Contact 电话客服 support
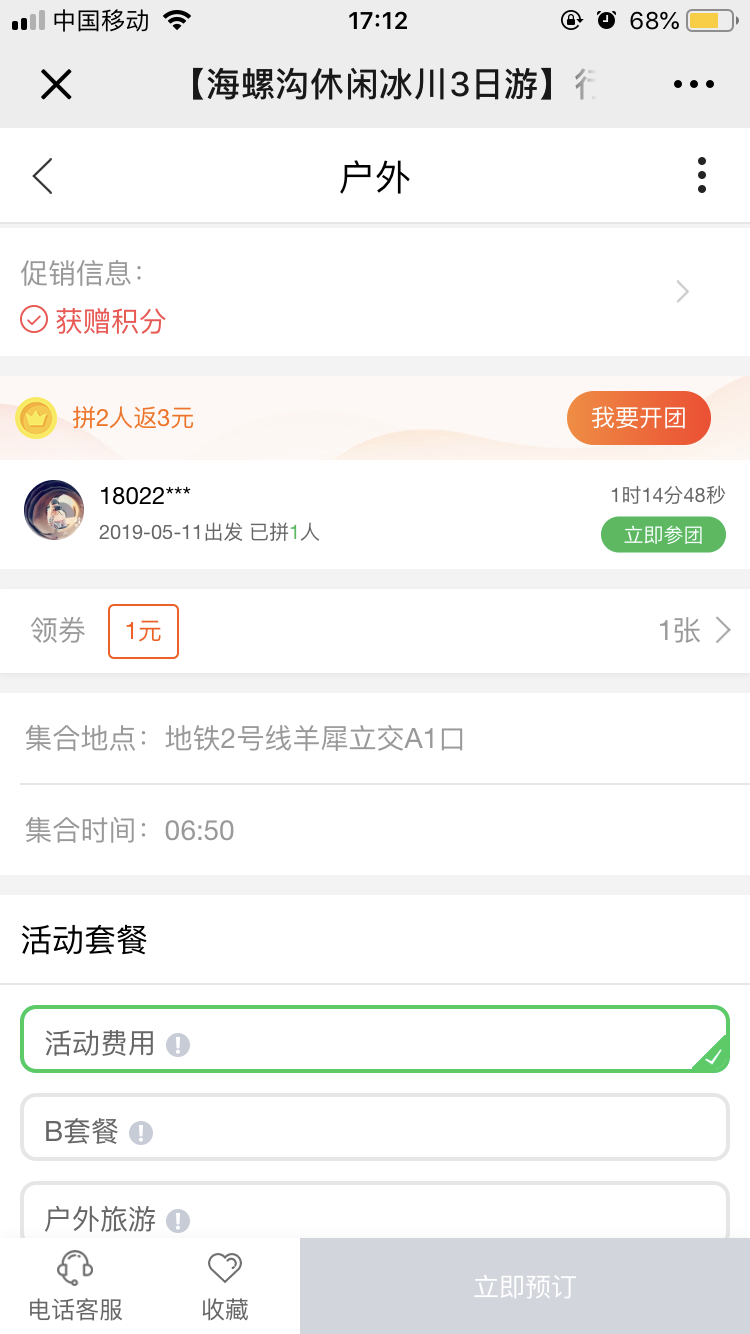Image resolution: width=750 pixels, height=1334 pixels. pyautogui.click(x=75, y=1286)
